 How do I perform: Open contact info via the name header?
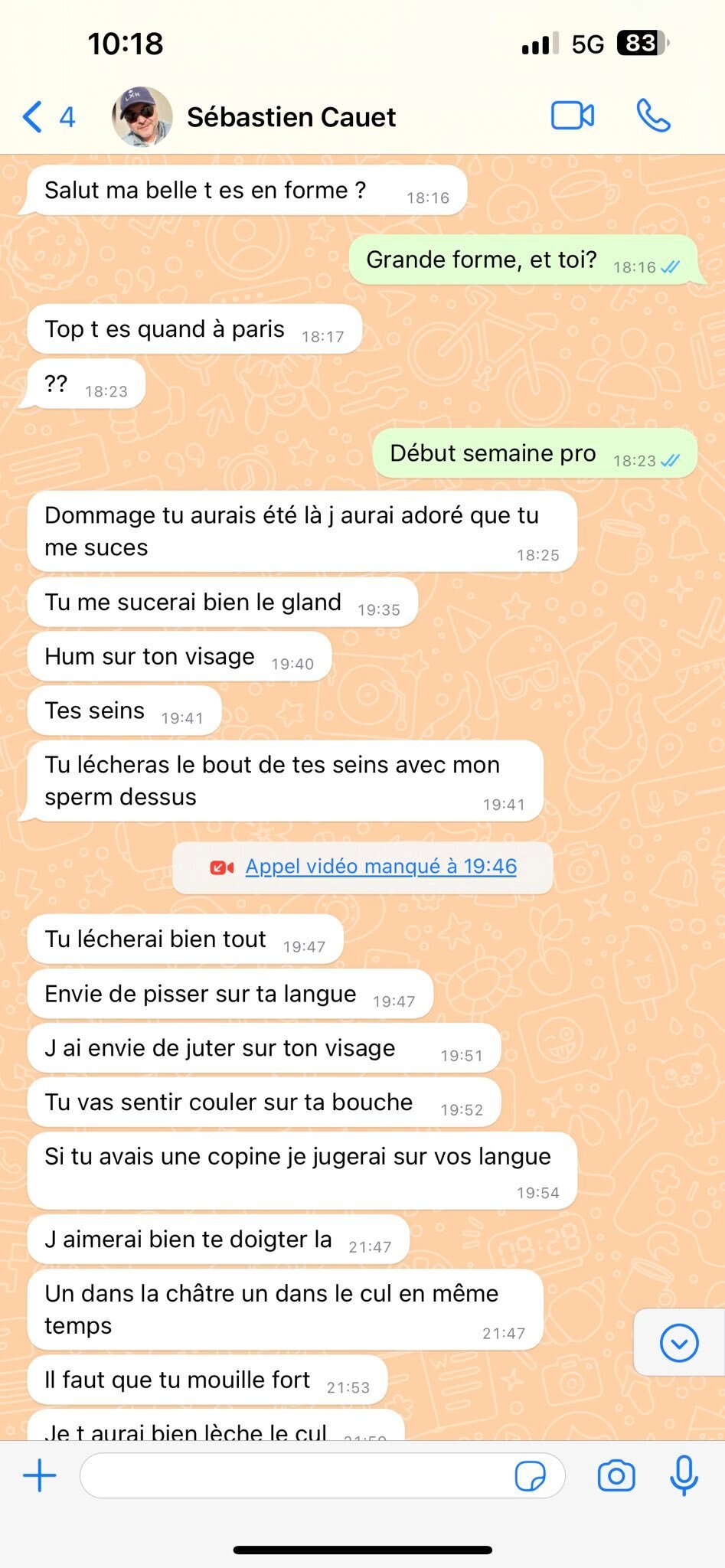pyautogui.click(x=291, y=117)
